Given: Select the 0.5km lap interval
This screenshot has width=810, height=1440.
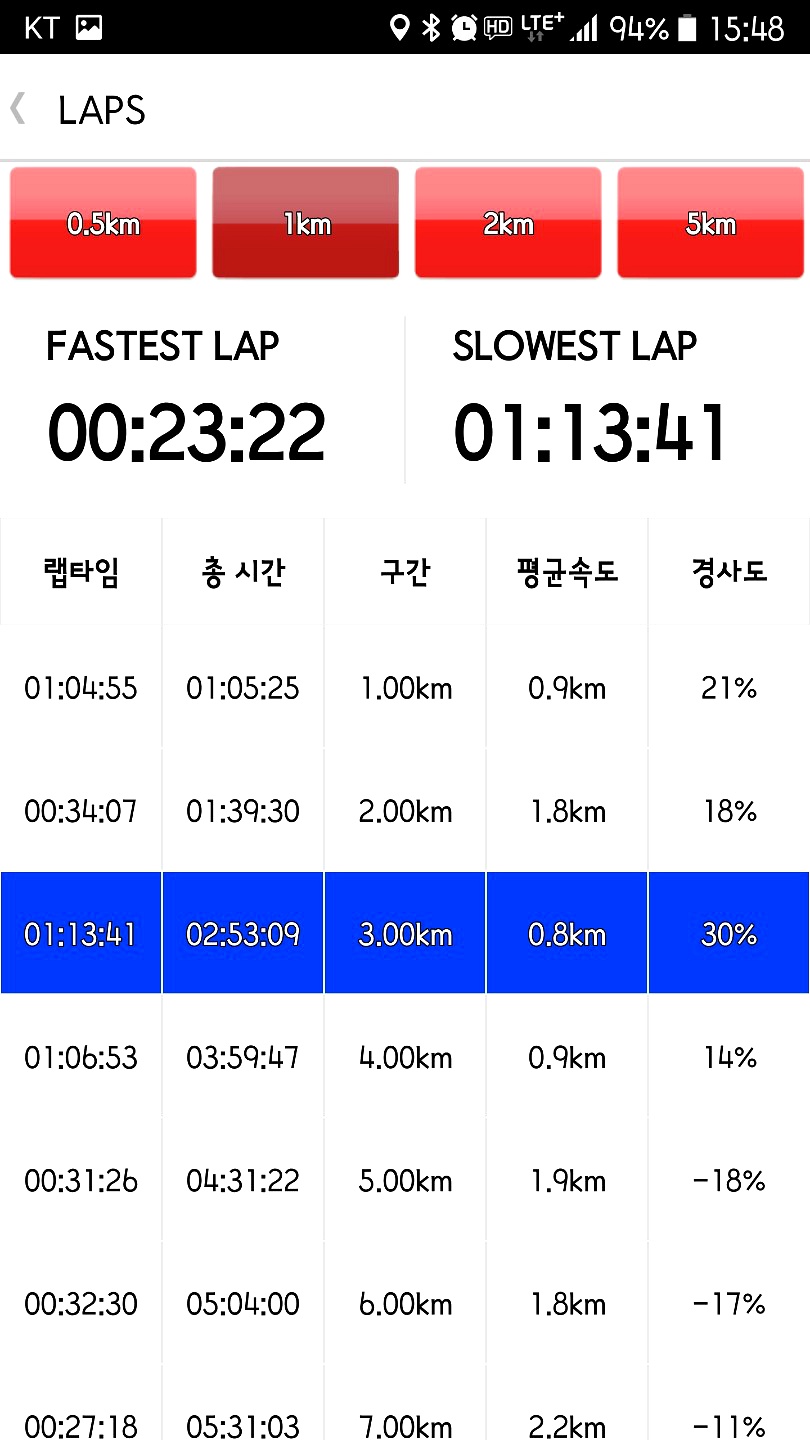Looking at the screenshot, I should click(x=103, y=222).
